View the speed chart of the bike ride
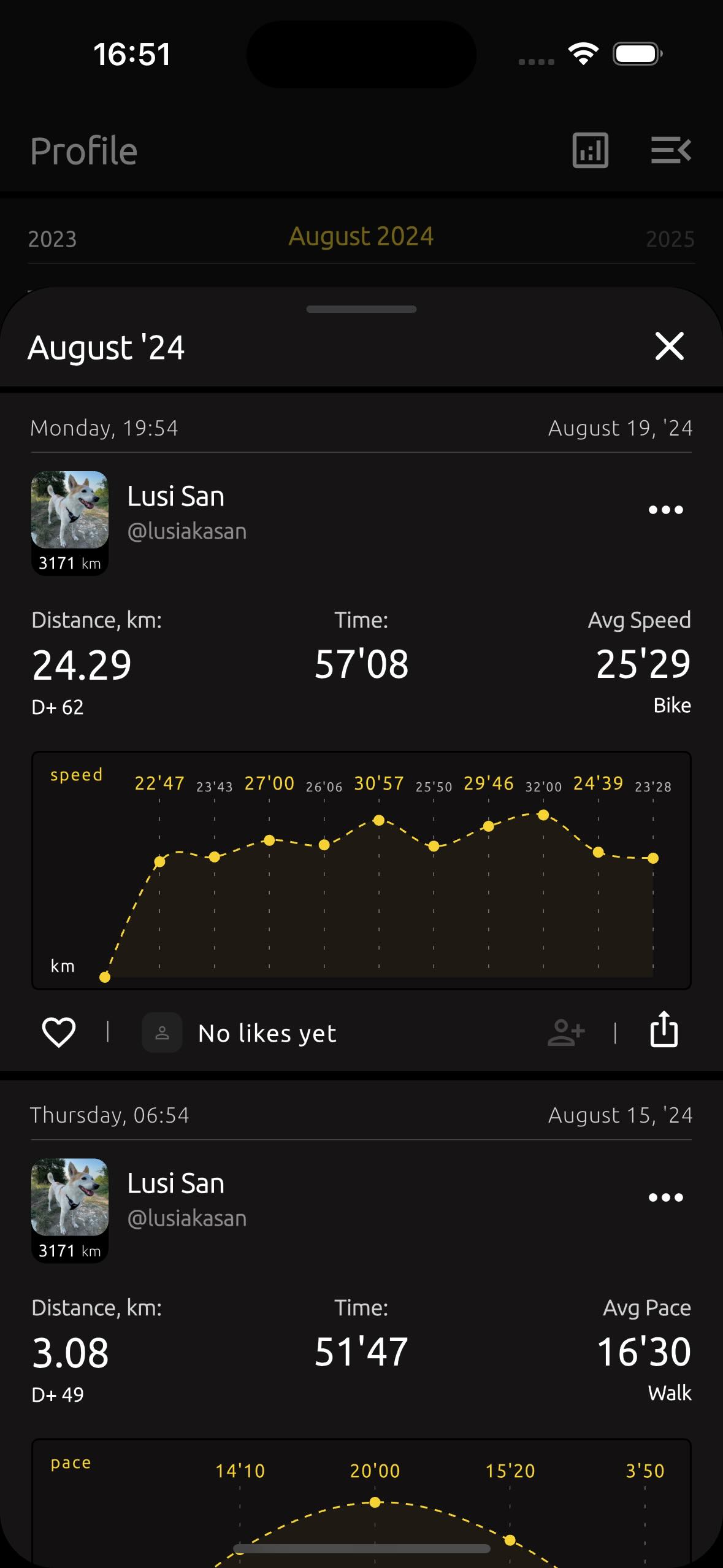The image size is (723, 1568). (x=361, y=870)
